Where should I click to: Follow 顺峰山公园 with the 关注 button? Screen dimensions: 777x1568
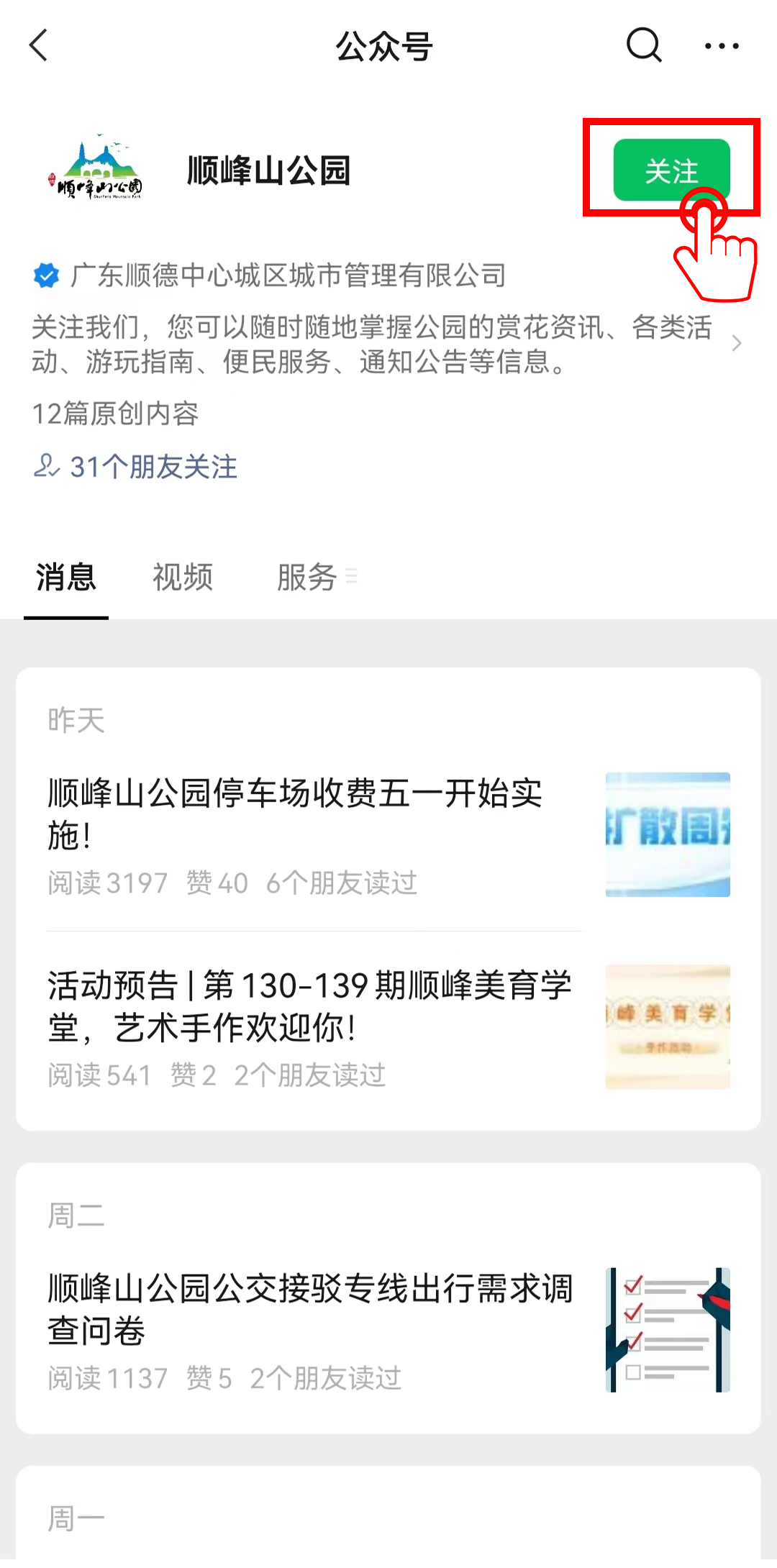coord(671,170)
